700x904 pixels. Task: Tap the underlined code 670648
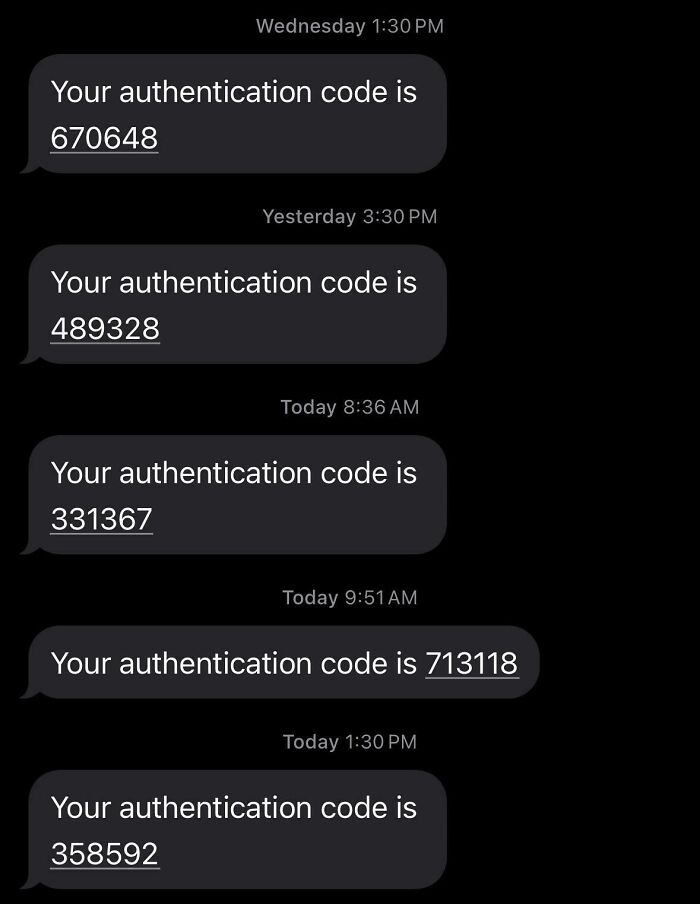coord(104,137)
